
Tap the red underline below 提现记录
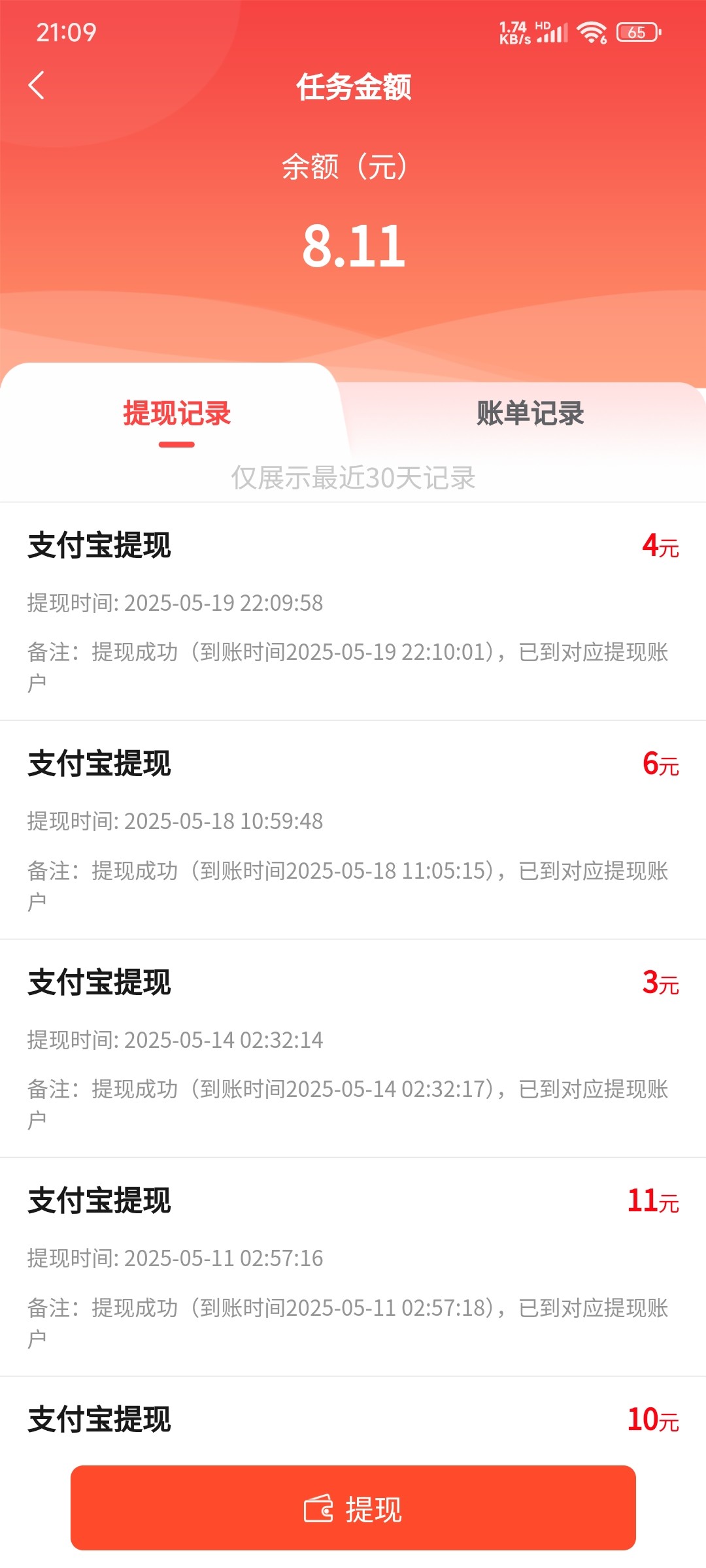176,444
